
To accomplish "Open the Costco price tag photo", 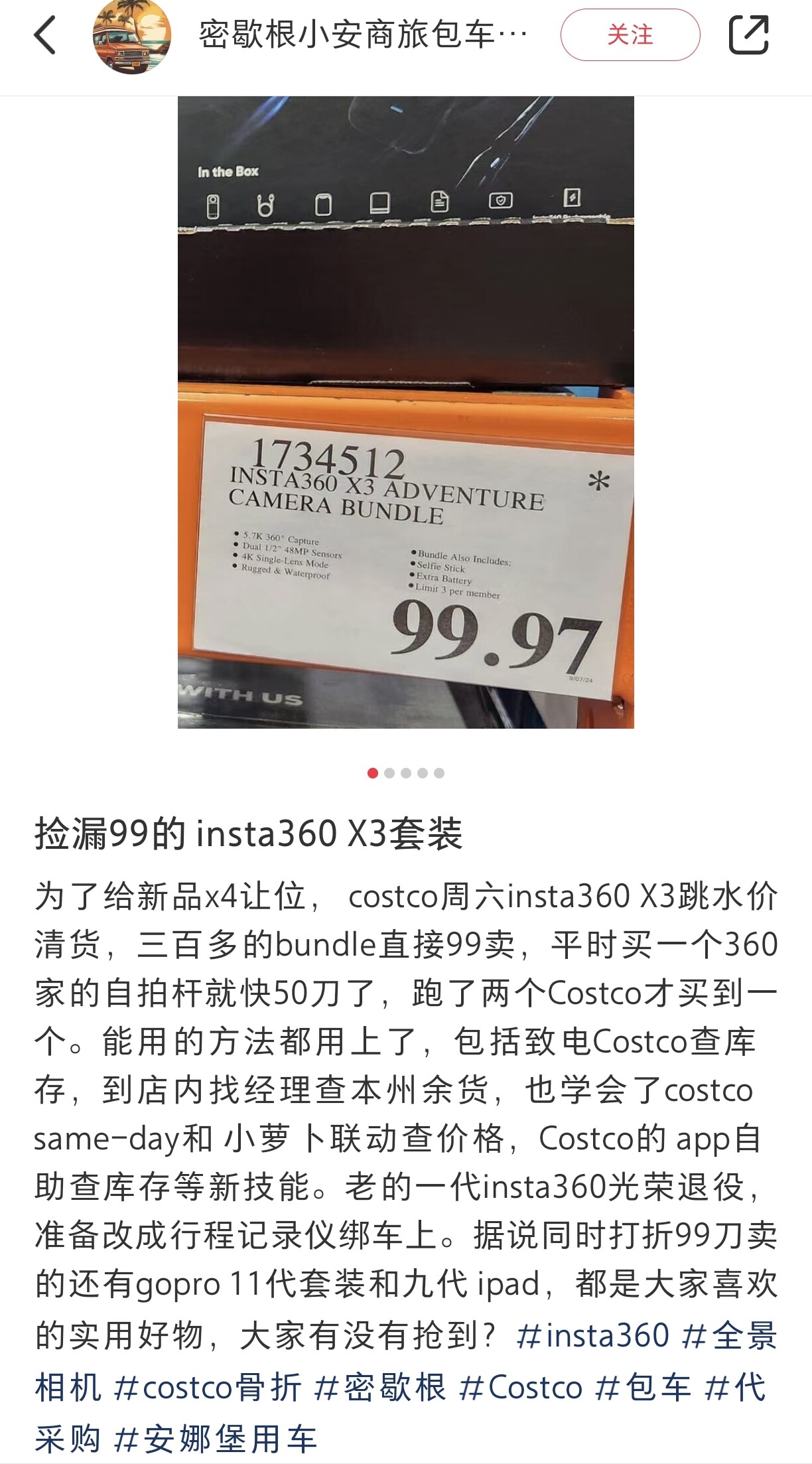I will point(406,412).
